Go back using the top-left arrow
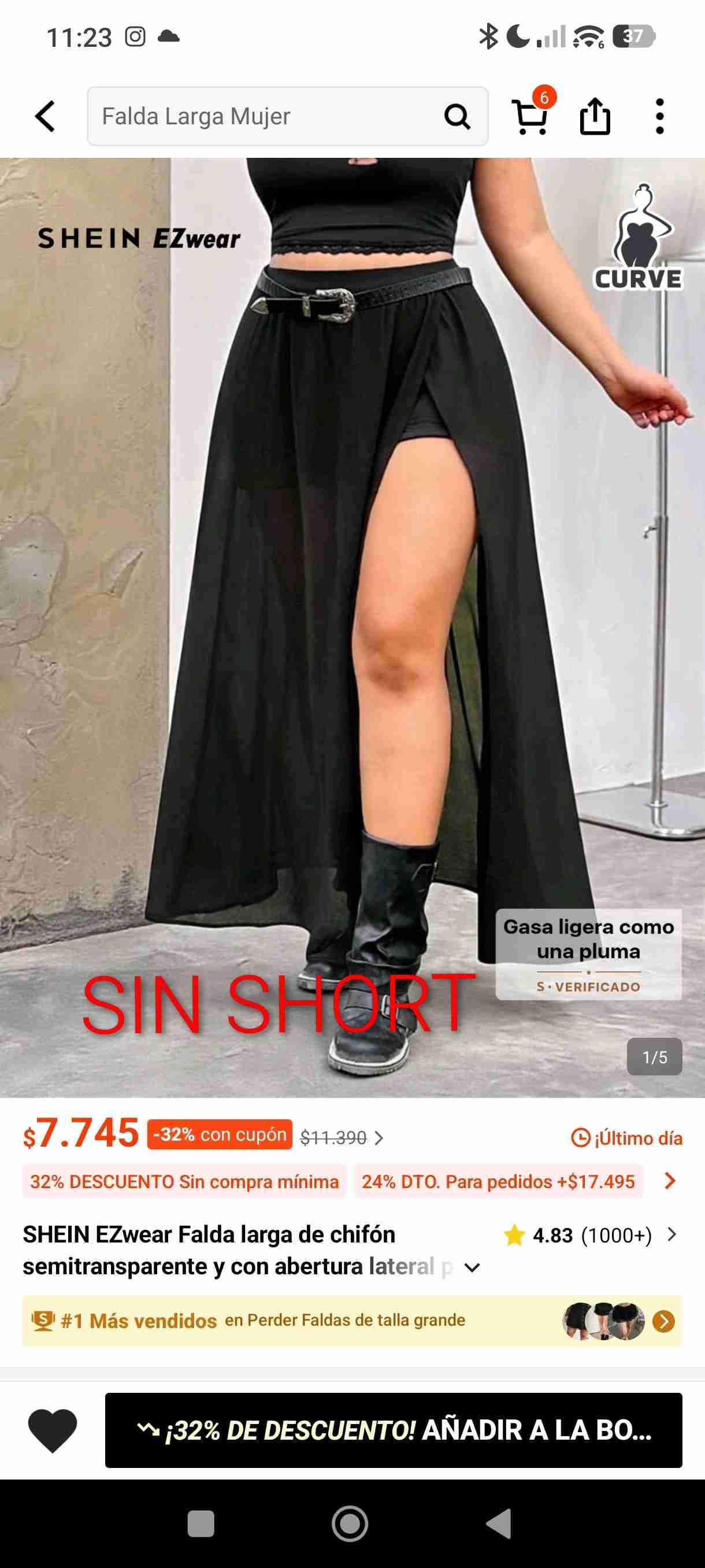The image size is (705, 1568). click(x=46, y=116)
